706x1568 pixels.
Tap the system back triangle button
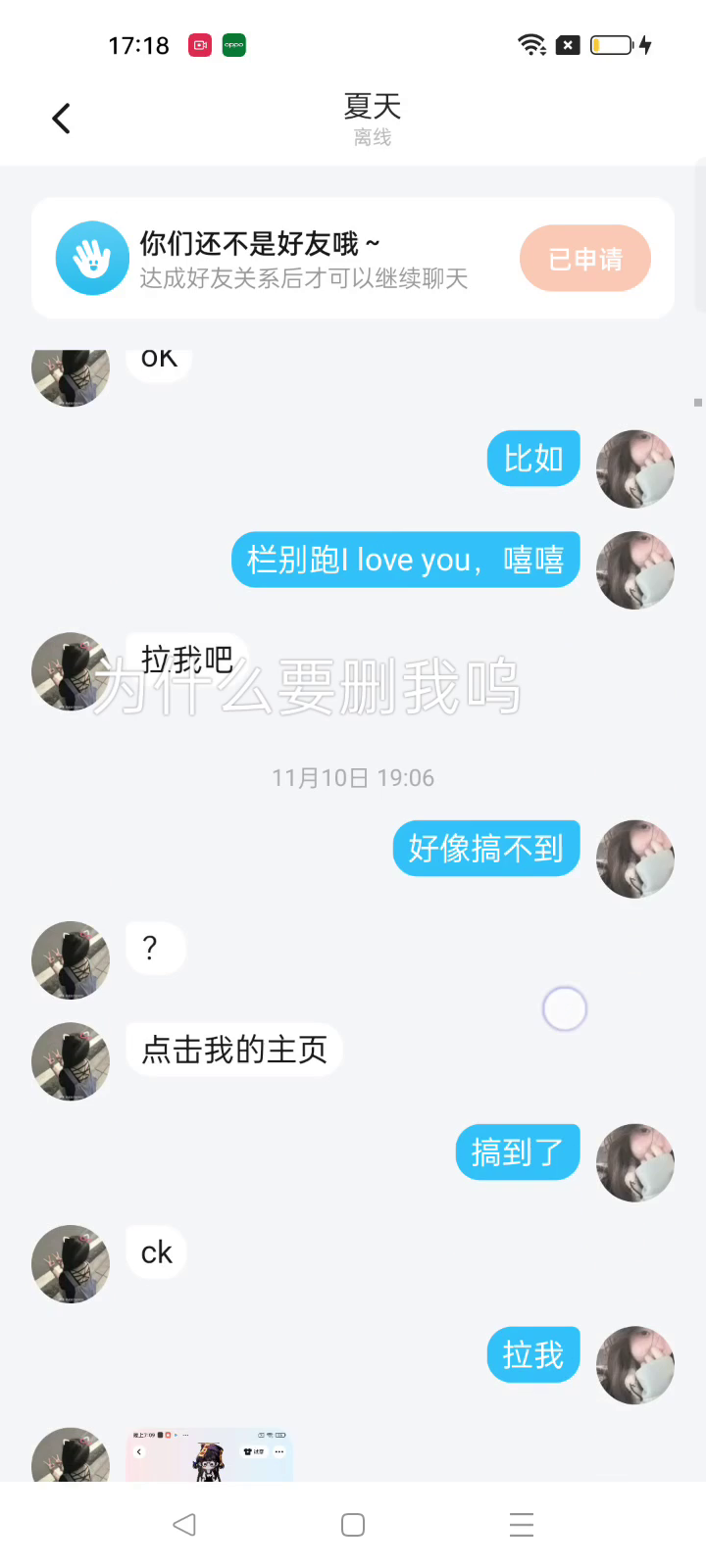[184, 1525]
